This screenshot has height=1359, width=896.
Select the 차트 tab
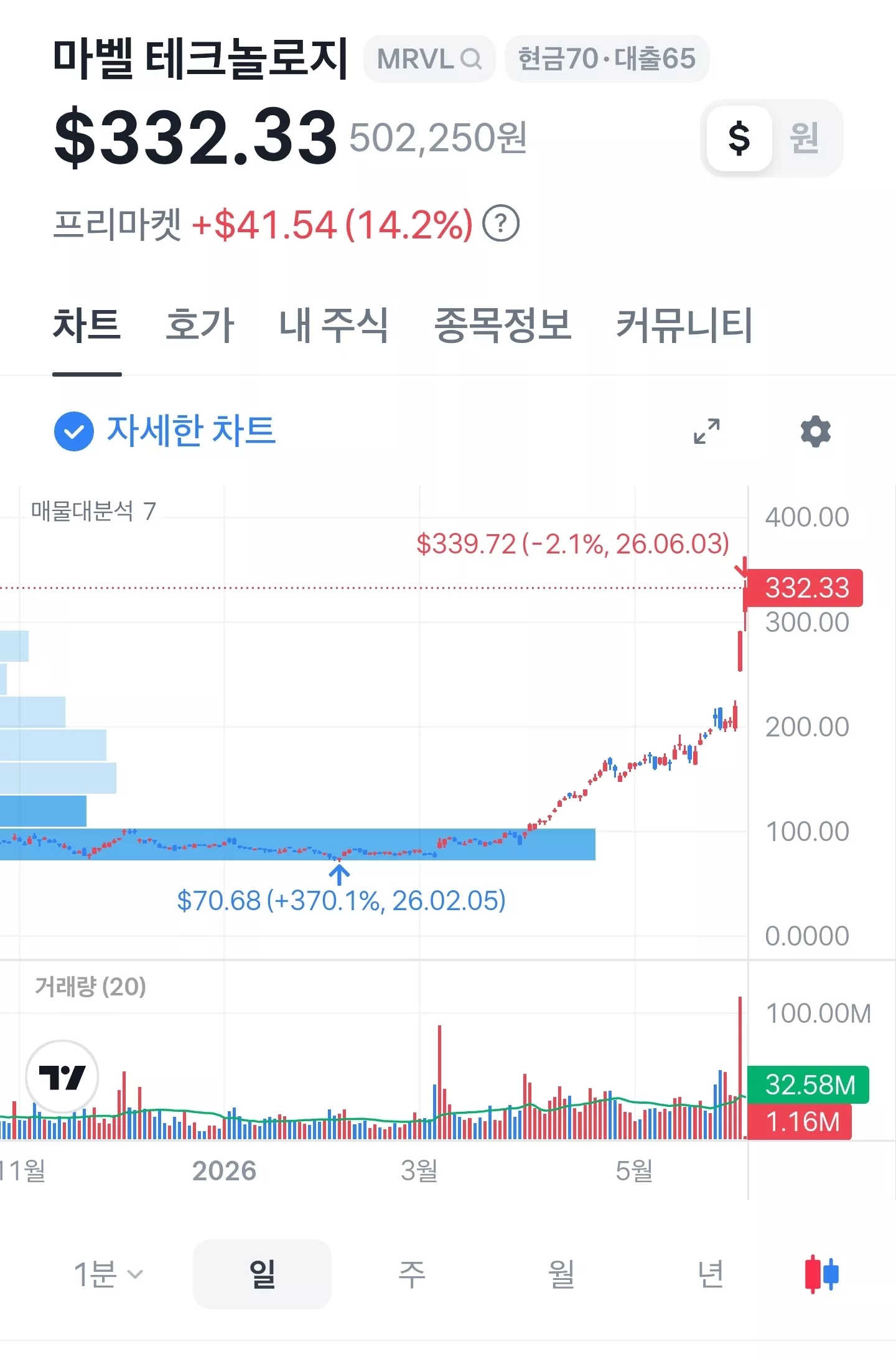coord(87,325)
